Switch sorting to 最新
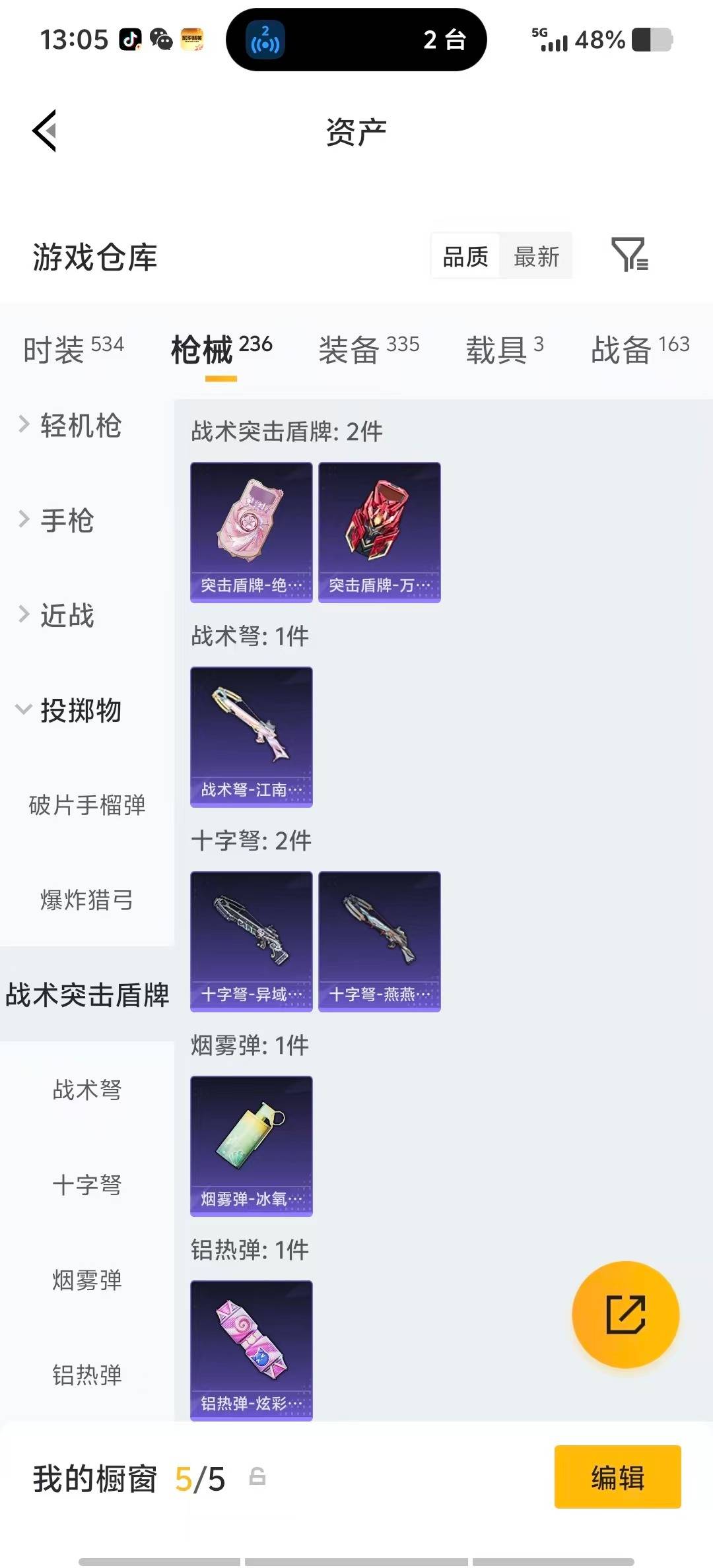713x1568 pixels. tap(536, 256)
